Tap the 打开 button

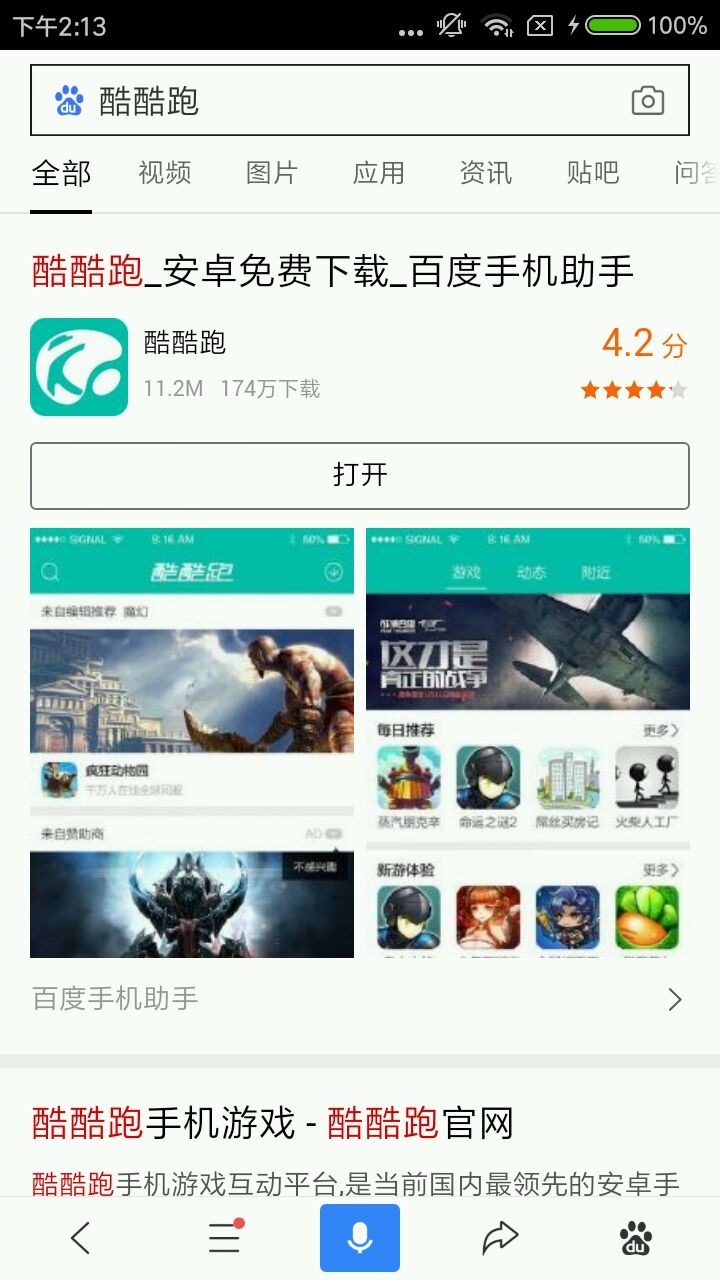pos(360,475)
